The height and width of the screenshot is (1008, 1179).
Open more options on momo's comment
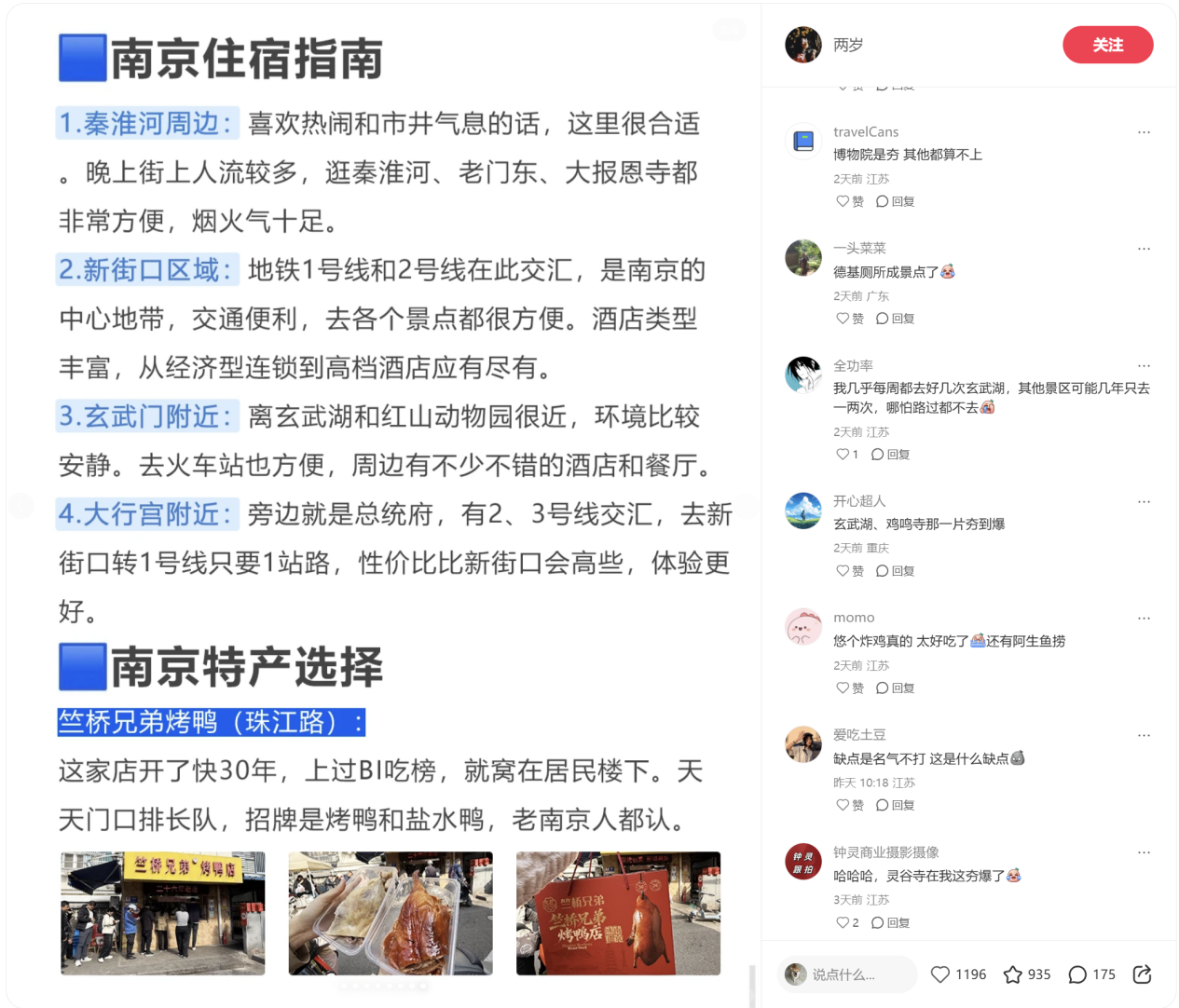click(x=1144, y=618)
